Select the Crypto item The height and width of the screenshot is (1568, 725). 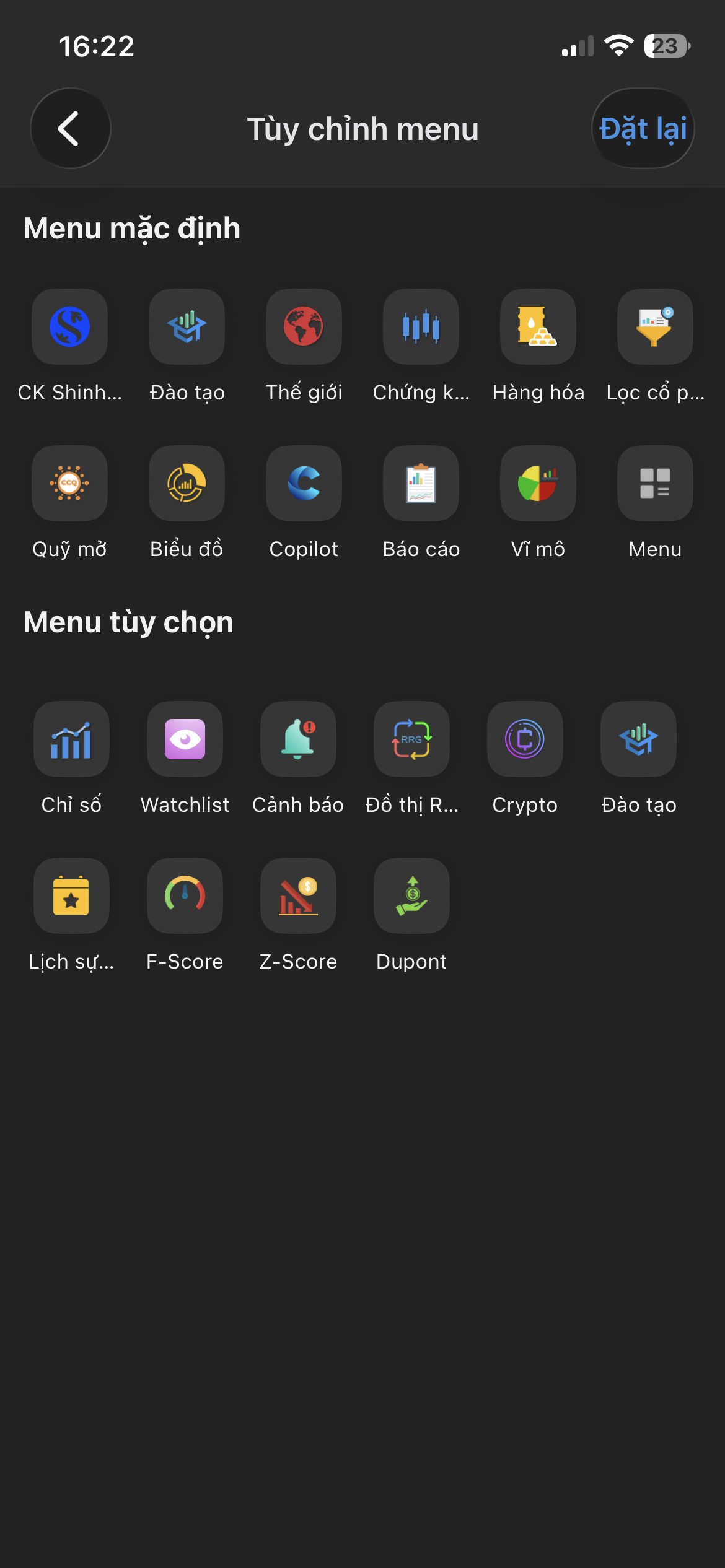tap(525, 739)
